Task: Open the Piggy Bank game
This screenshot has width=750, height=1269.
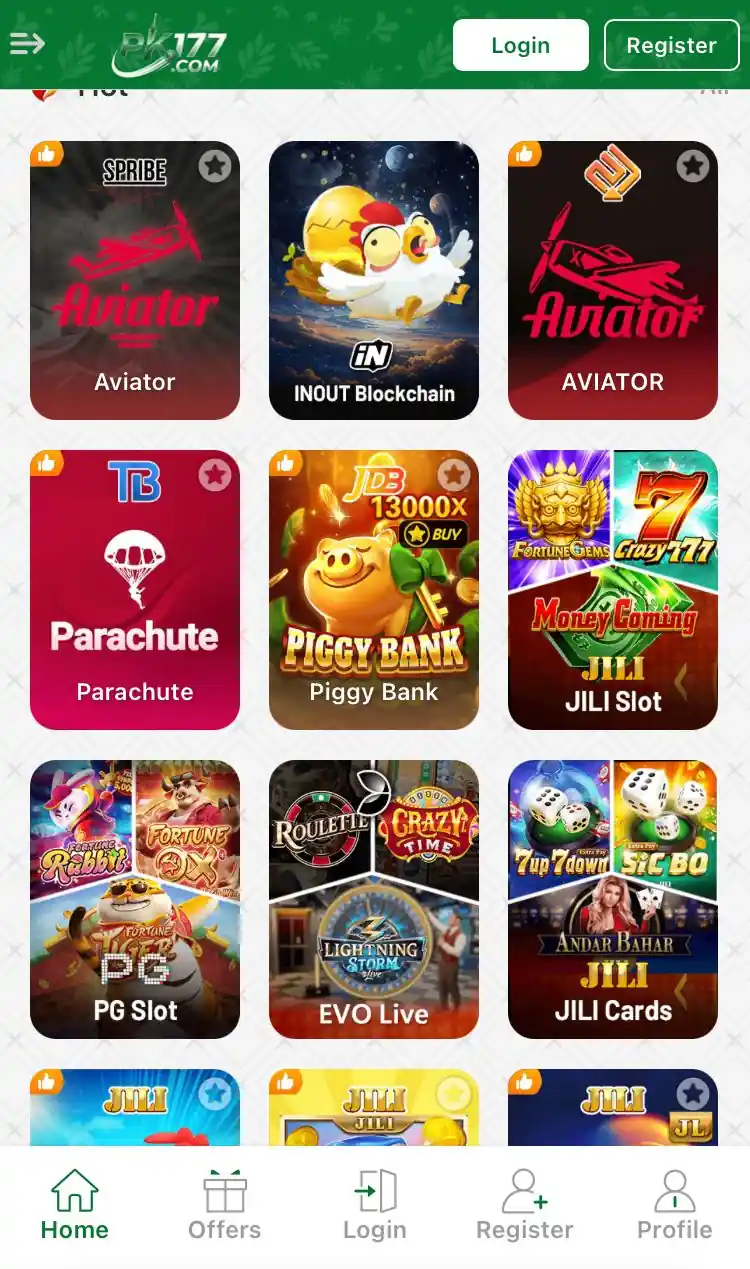Action: [x=374, y=600]
